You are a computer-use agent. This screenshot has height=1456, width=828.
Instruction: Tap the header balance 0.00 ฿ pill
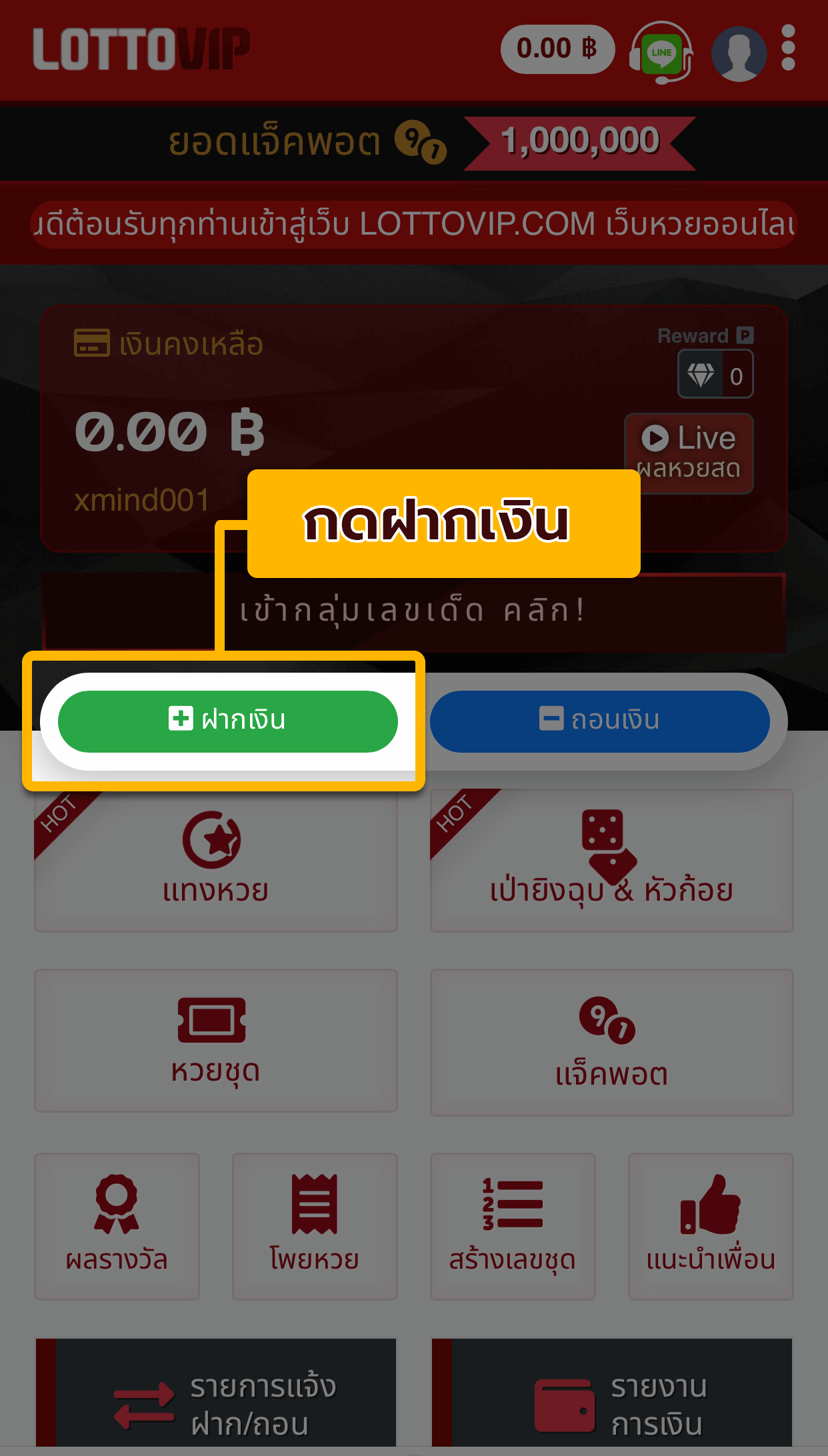pos(557,49)
